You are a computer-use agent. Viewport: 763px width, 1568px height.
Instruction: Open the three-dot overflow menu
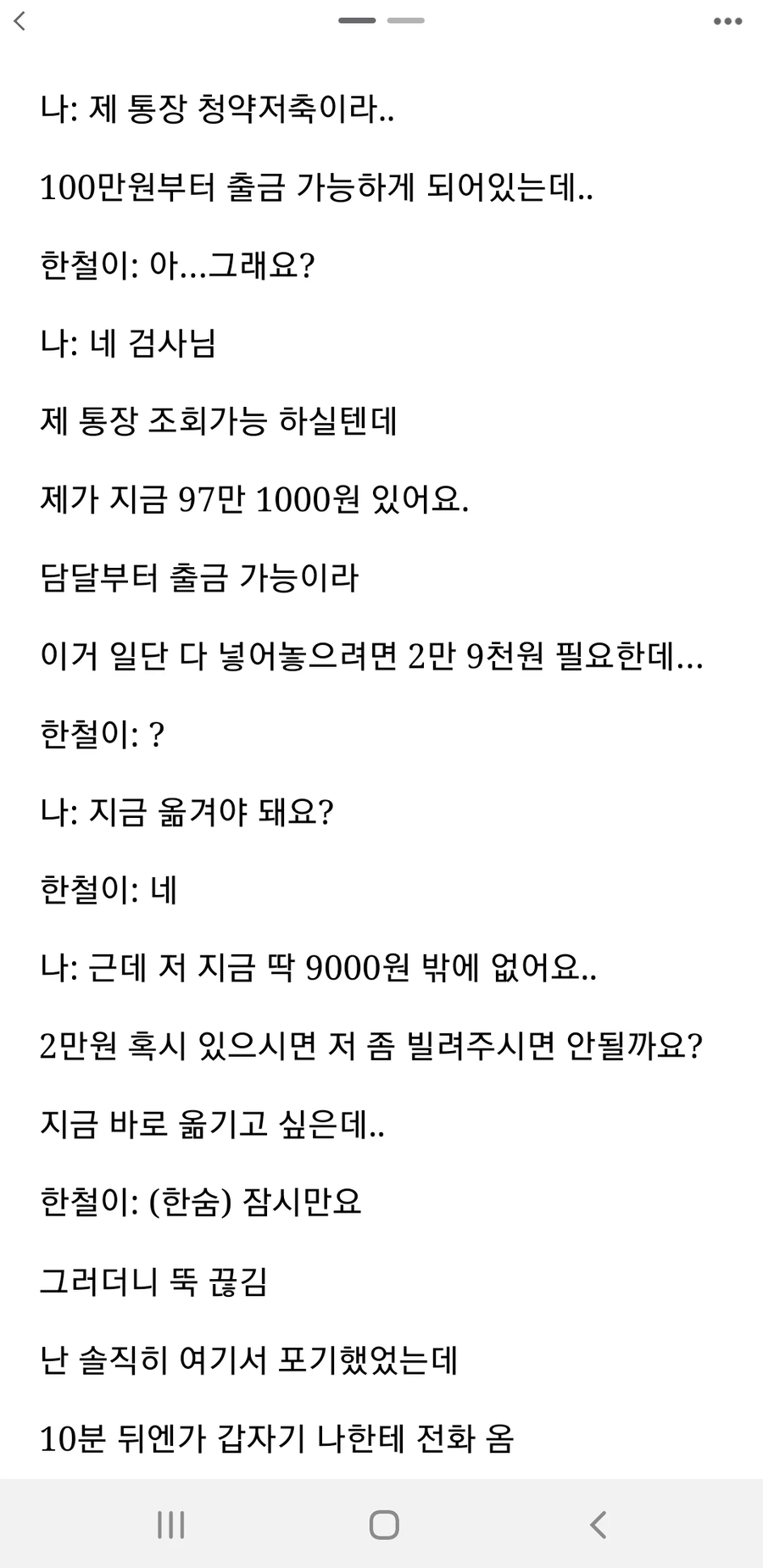[x=727, y=21]
